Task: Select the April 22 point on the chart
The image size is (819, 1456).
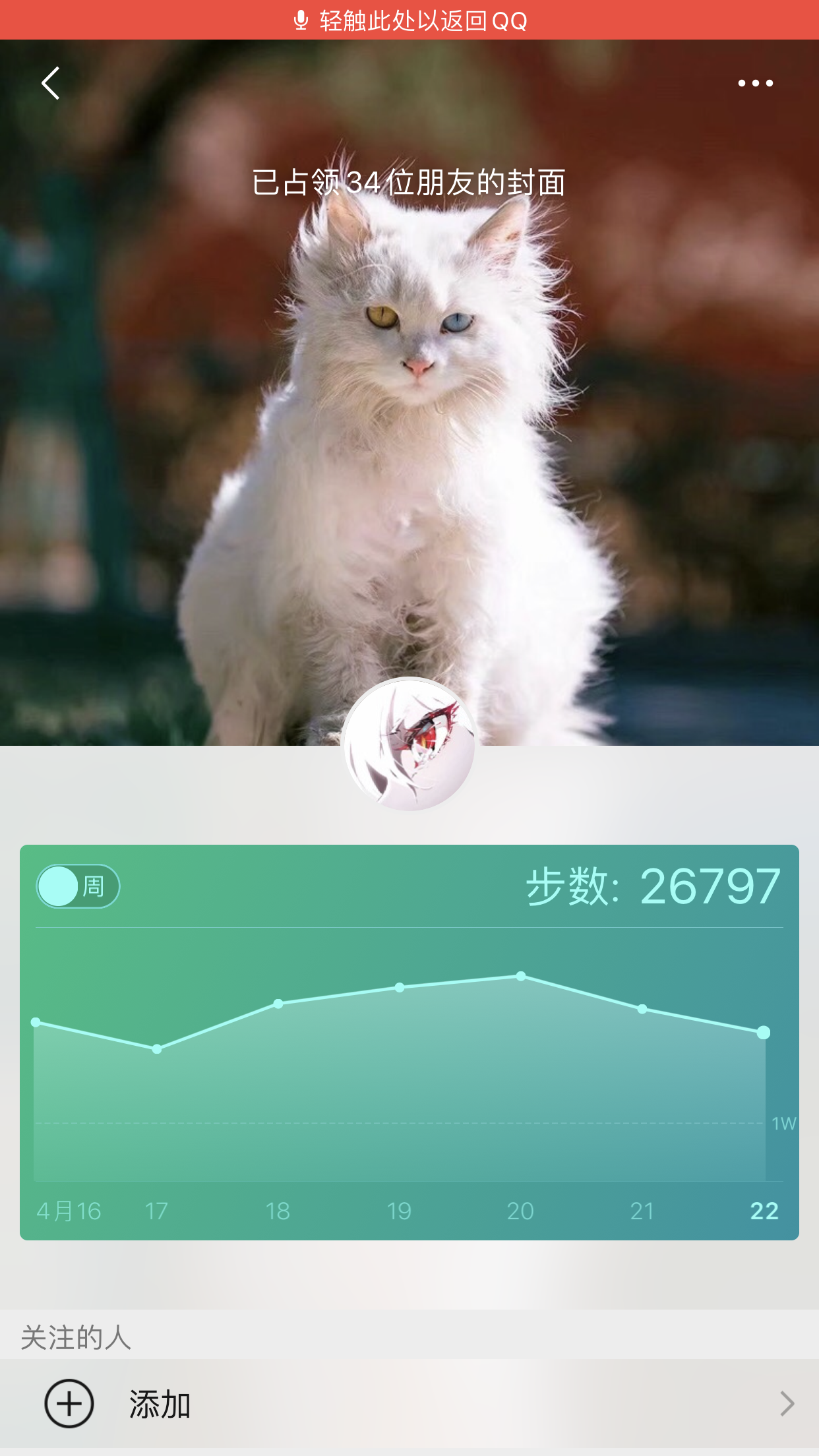Action: [764, 1033]
